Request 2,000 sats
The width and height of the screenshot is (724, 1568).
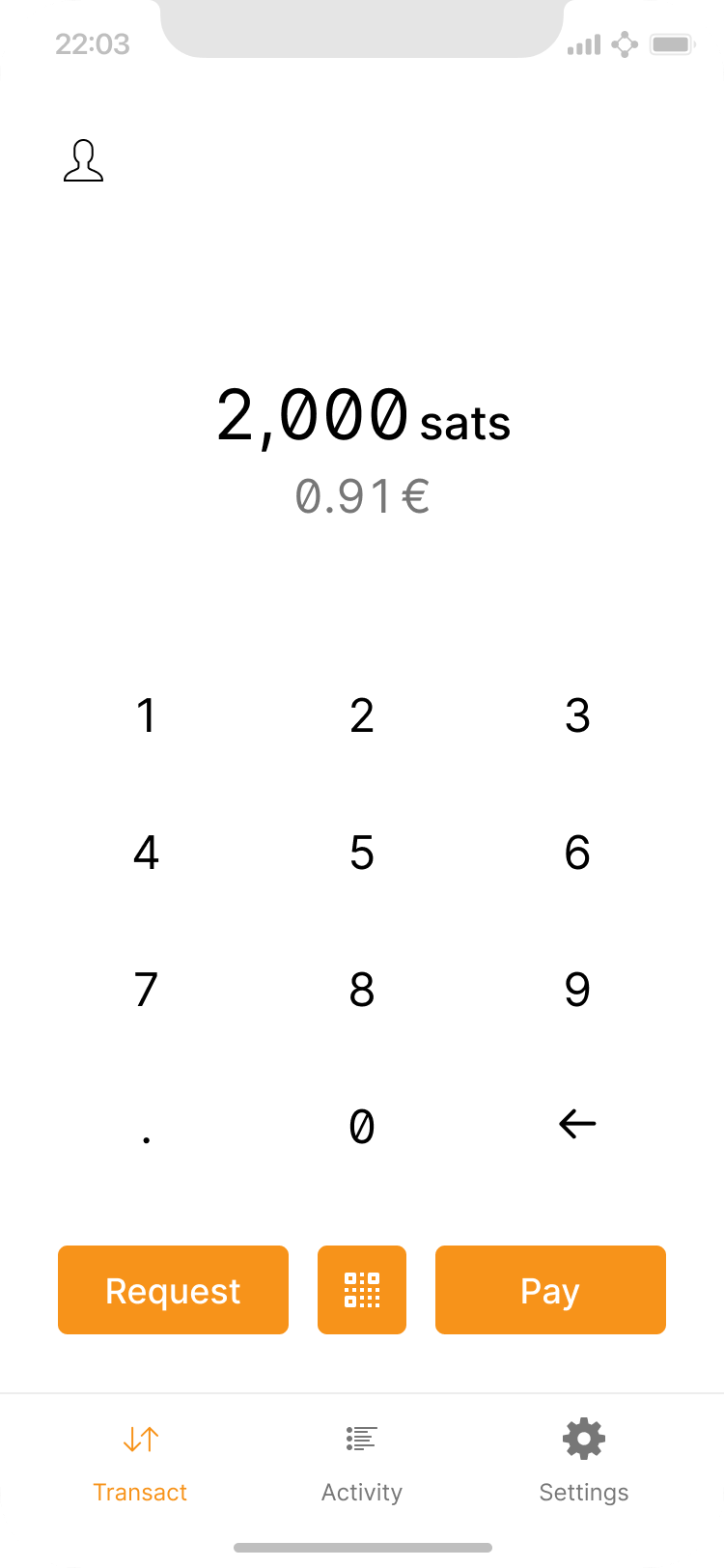pyautogui.click(x=173, y=1291)
